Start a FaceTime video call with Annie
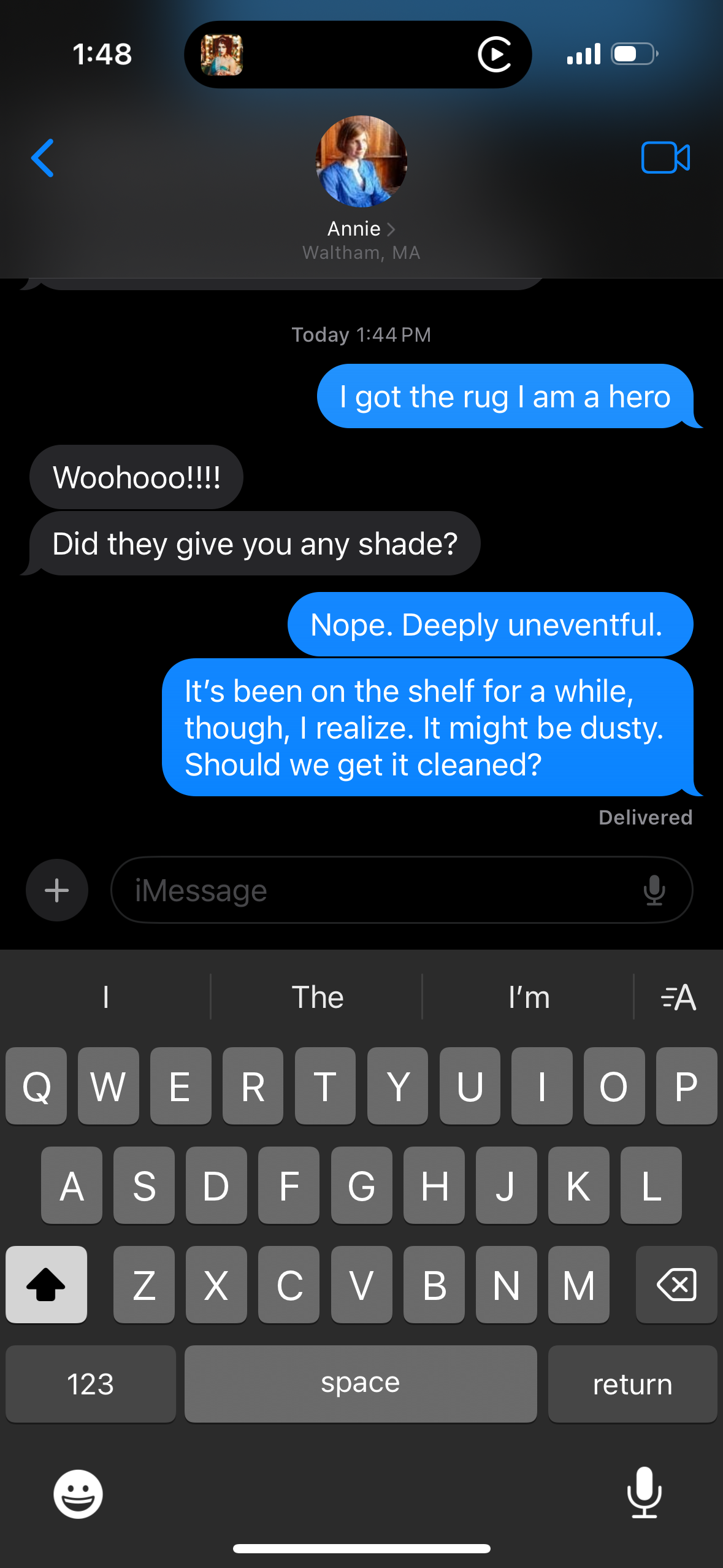Screen dimensions: 723x1568 pyautogui.click(x=665, y=158)
